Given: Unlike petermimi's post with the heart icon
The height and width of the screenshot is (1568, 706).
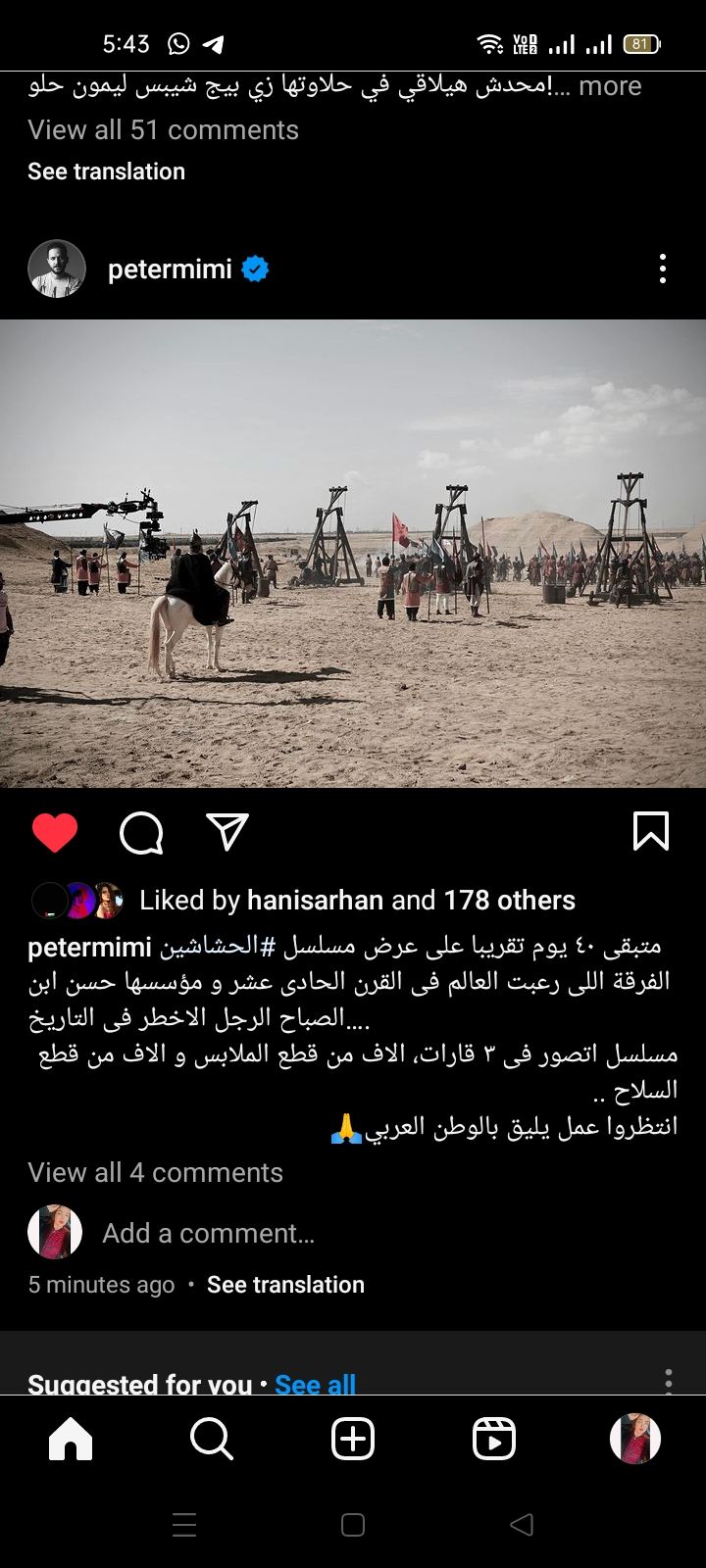Looking at the screenshot, I should pos(55,833).
